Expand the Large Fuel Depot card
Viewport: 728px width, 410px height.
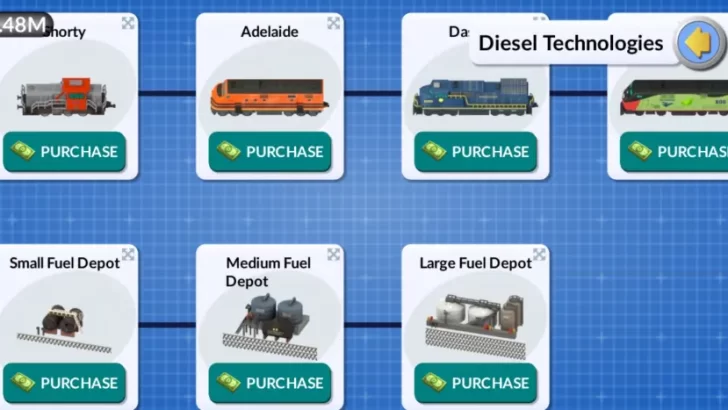point(539,254)
